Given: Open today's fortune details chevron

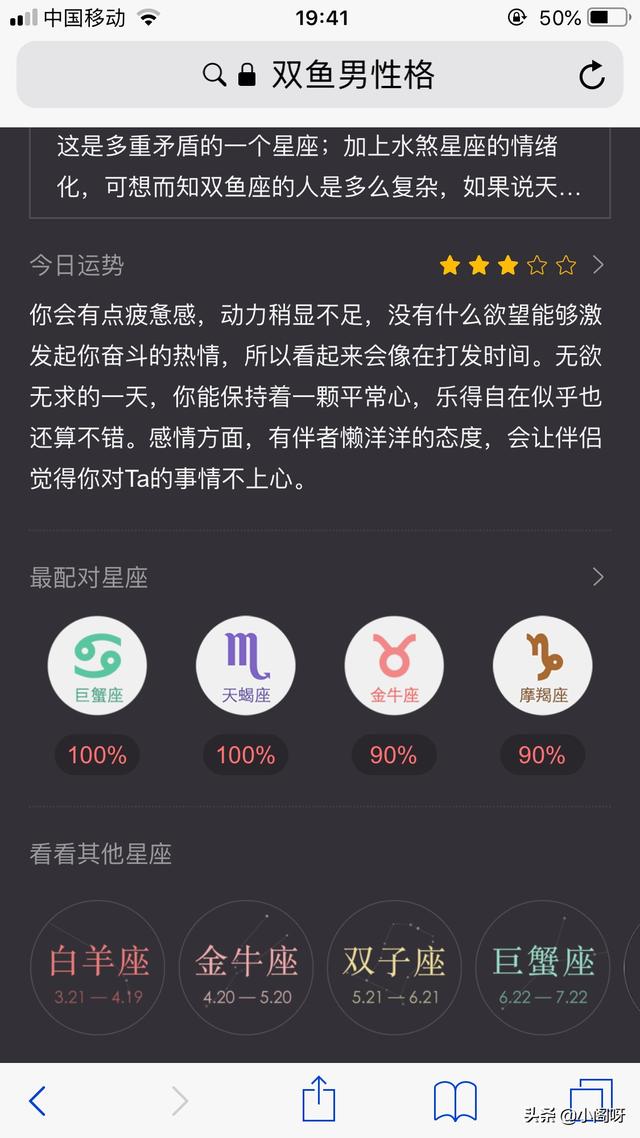Looking at the screenshot, I should [x=598, y=265].
